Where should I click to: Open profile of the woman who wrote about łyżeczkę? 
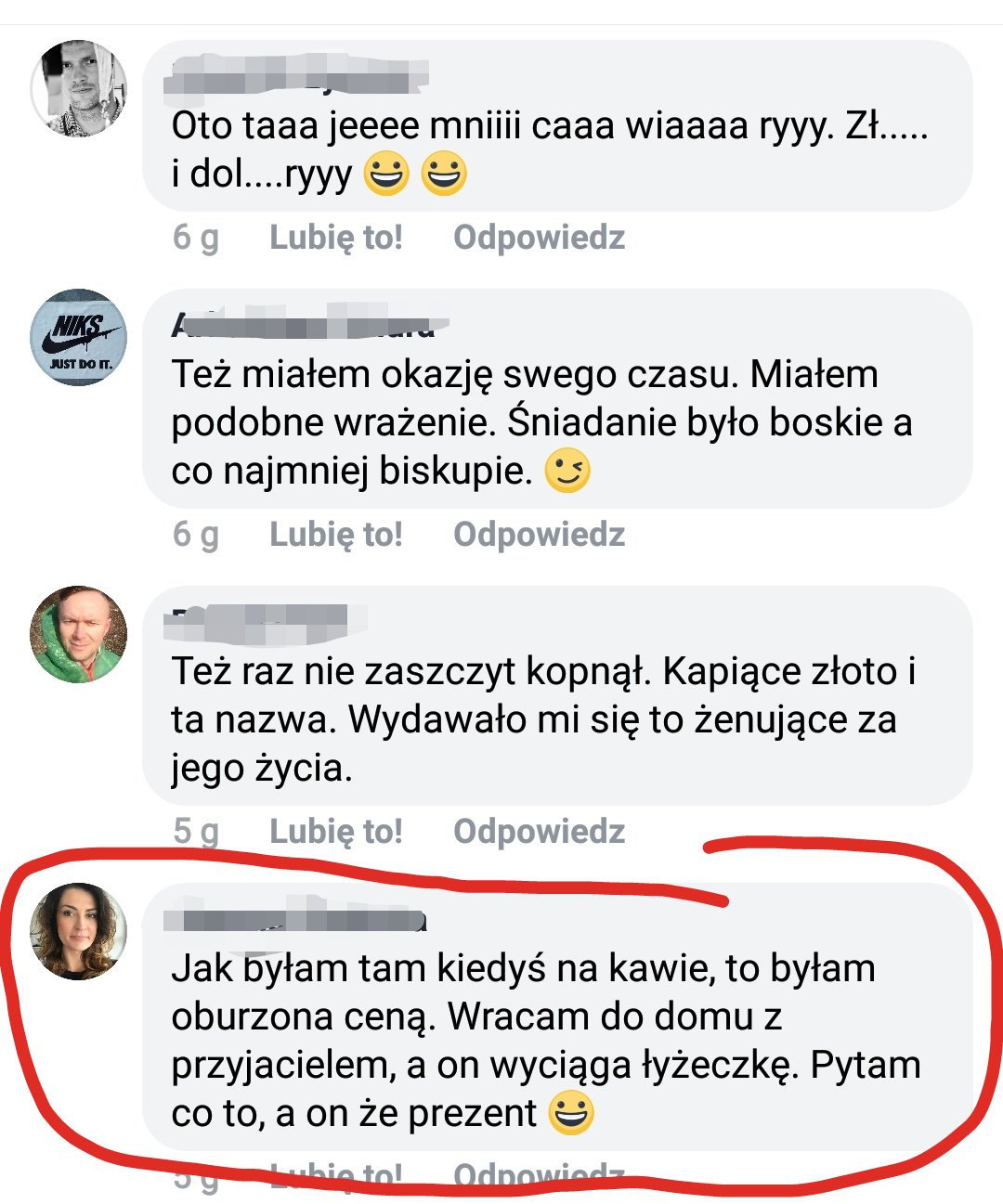79,931
